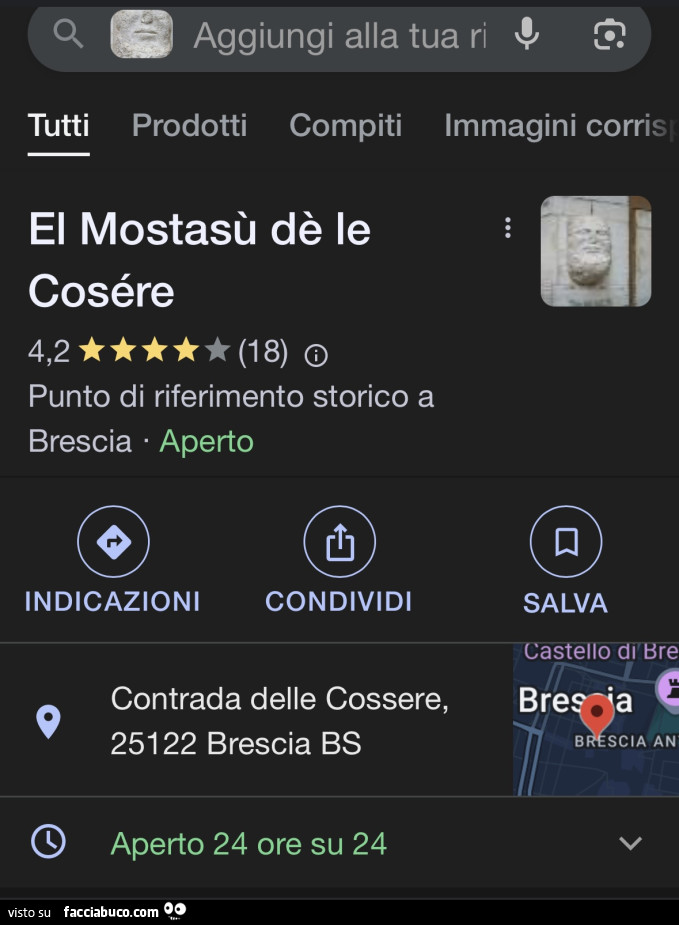Select the Compiti tab
The width and height of the screenshot is (679, 925).
[345, 126]
